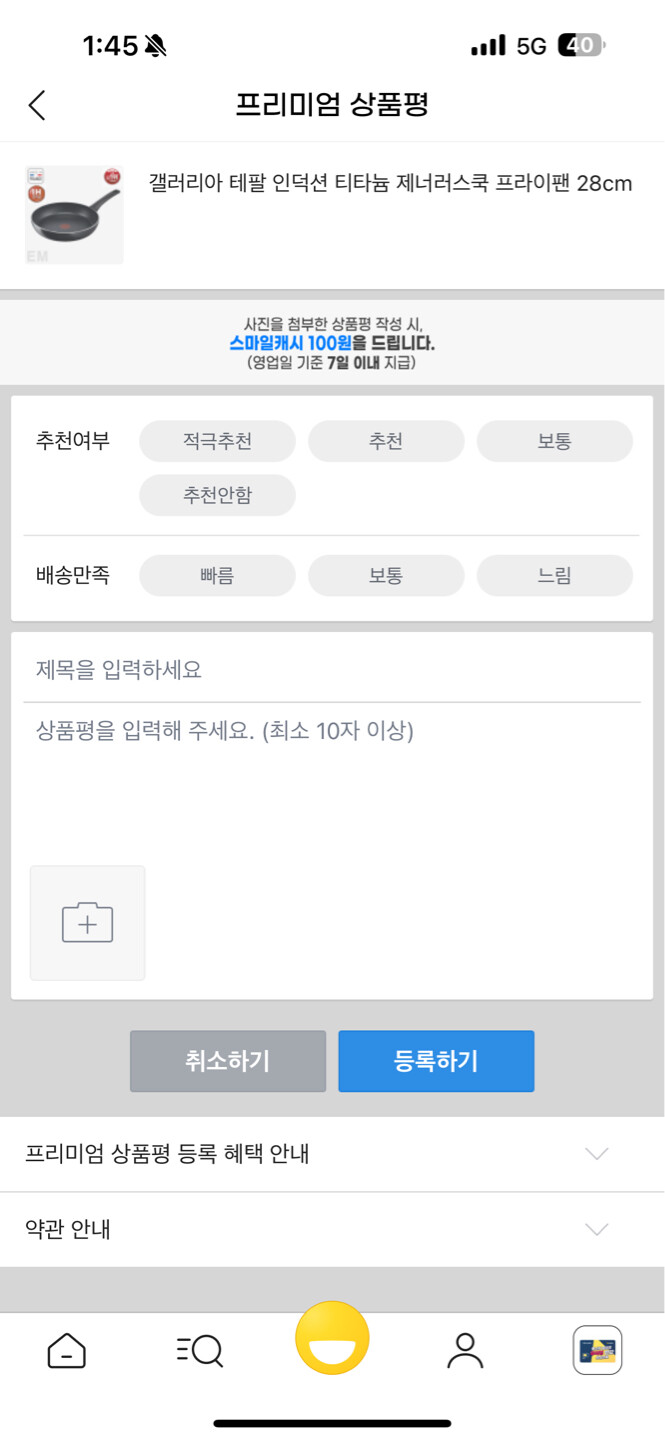Add a photo with the camera plus button
The width and height of the screenshot is (665, 1440).
[x=88, y=923]
